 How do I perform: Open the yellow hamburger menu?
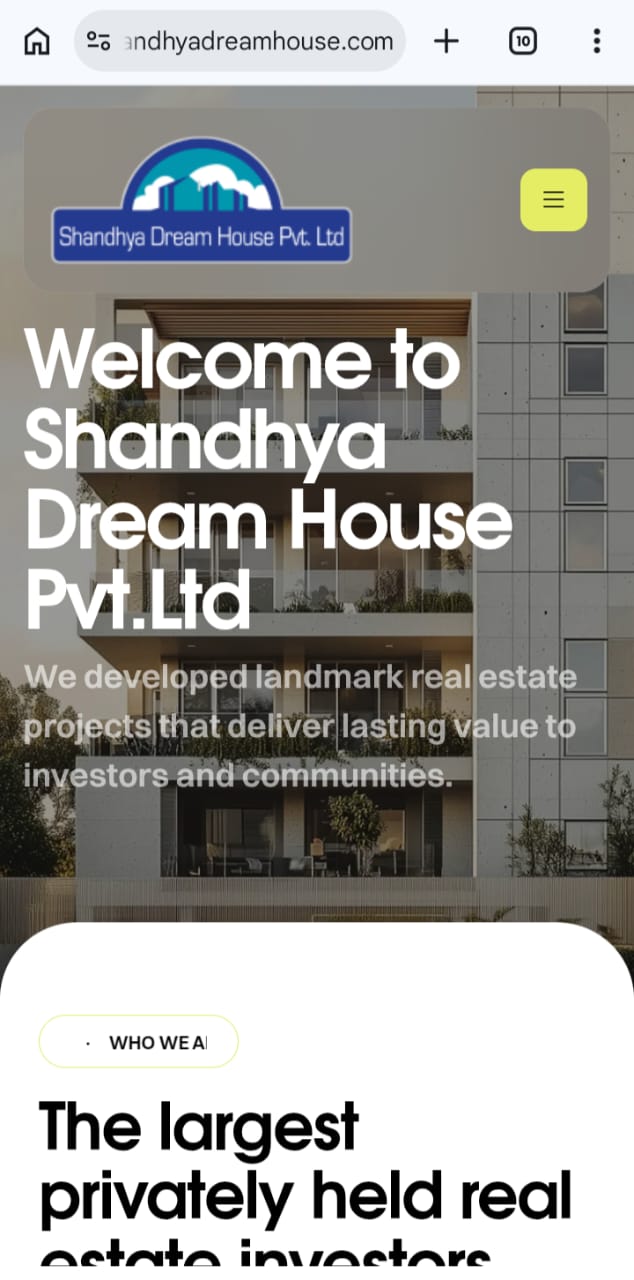click(553, 200)
